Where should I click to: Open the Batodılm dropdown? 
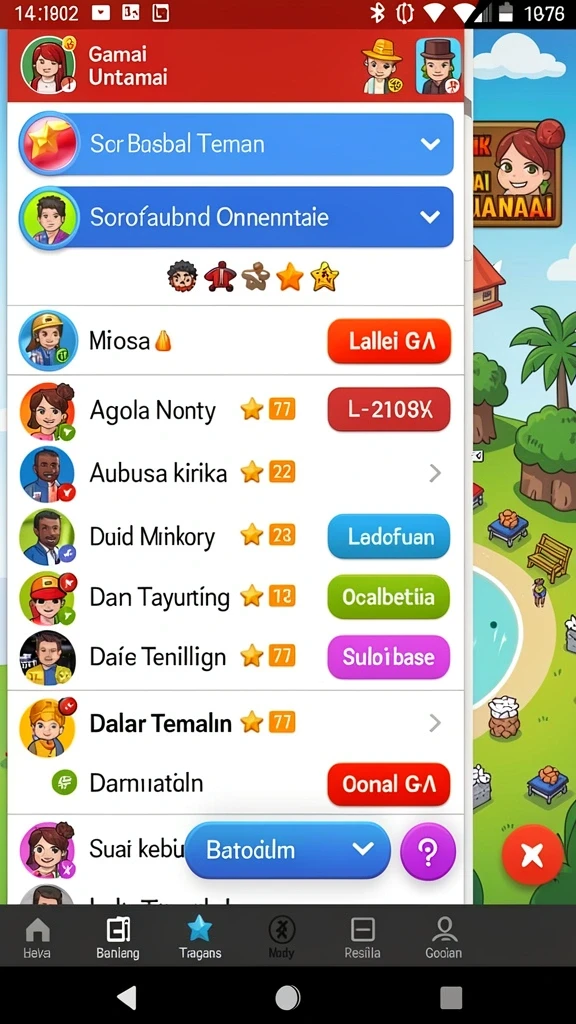point(288,850)
